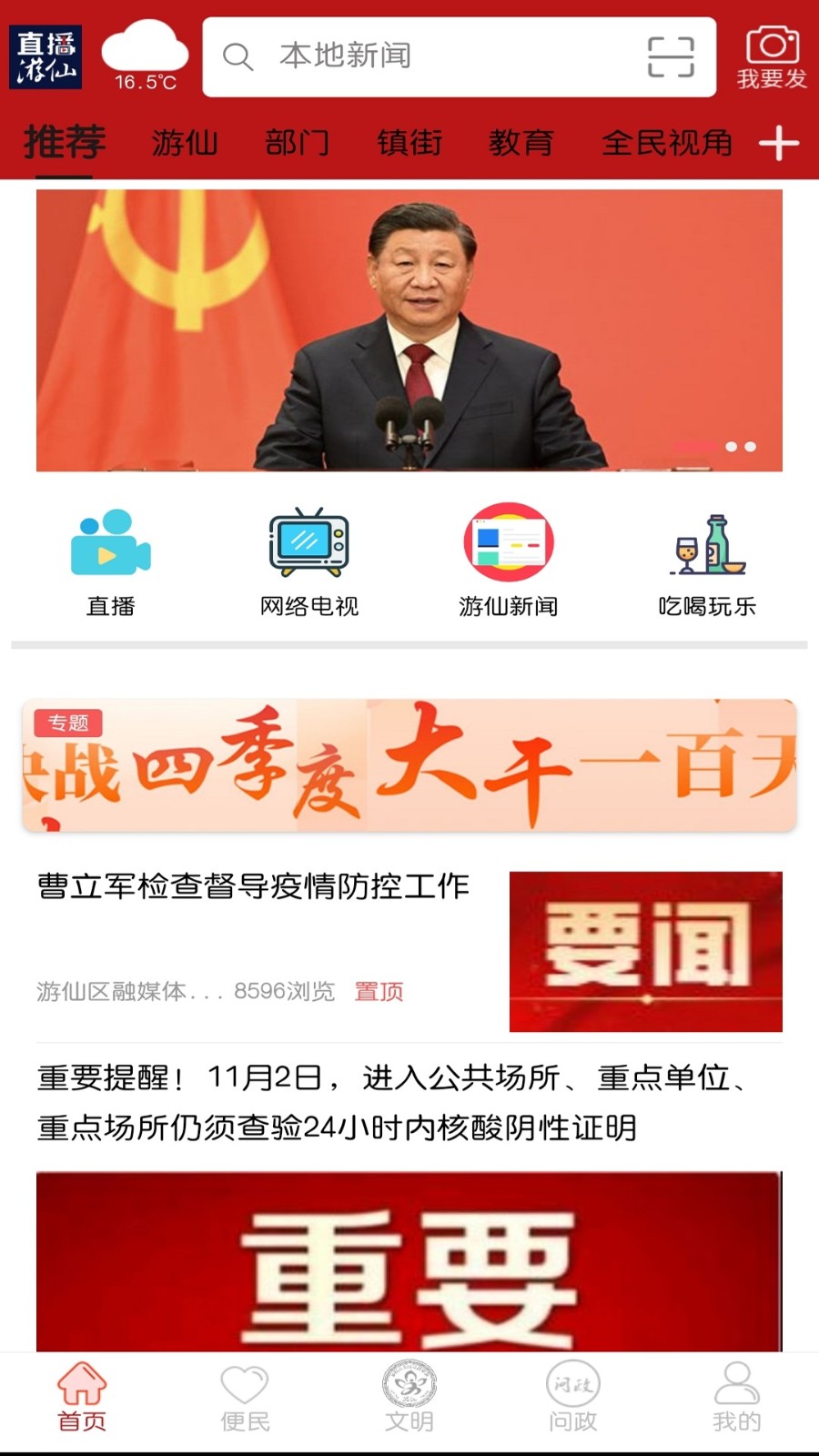Expand more channels with the plus button
Image resolution: width=819 pixels, height=1456 pixels.
pyautogui.click(x=779, y=143)
